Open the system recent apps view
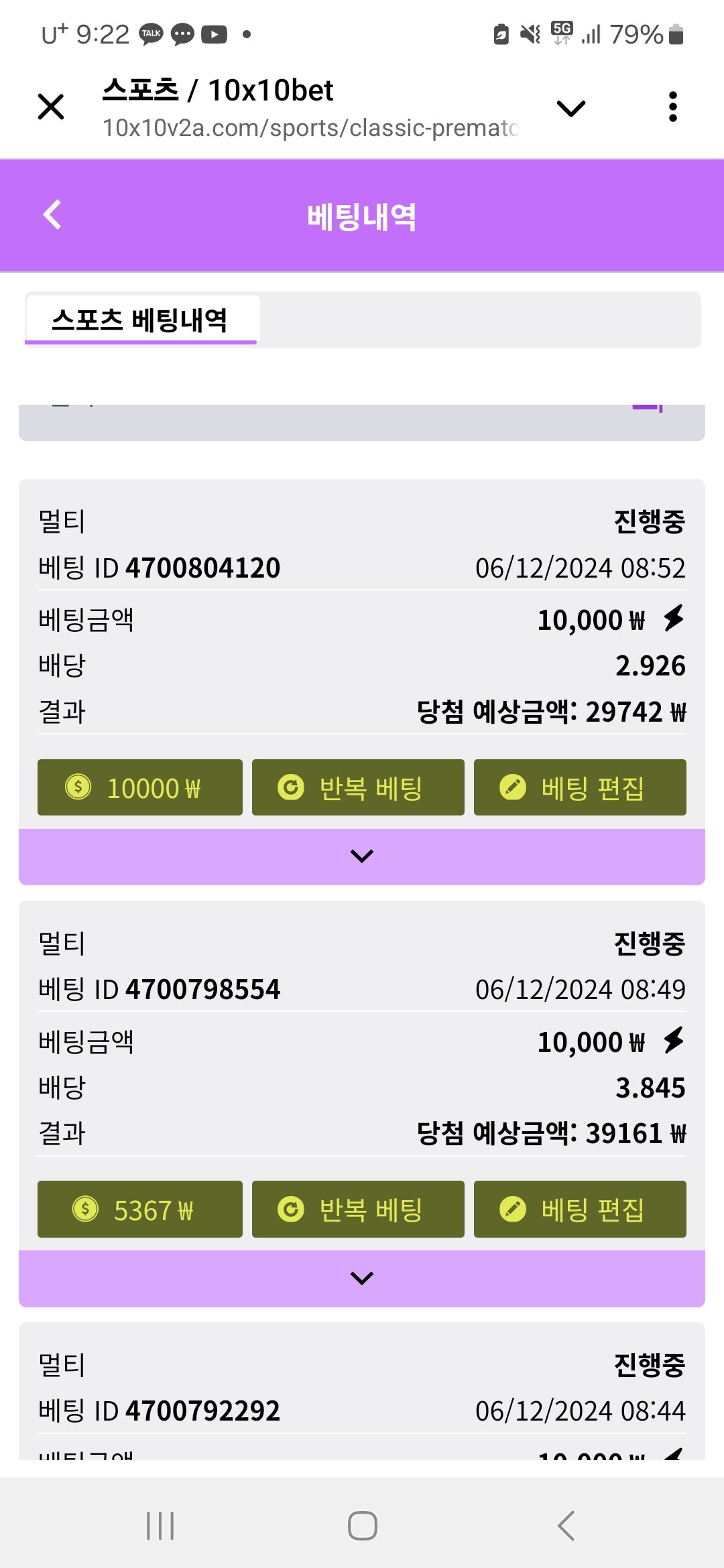The width and height of the screenshot is (724, 1568). [x=160, y=1526]
